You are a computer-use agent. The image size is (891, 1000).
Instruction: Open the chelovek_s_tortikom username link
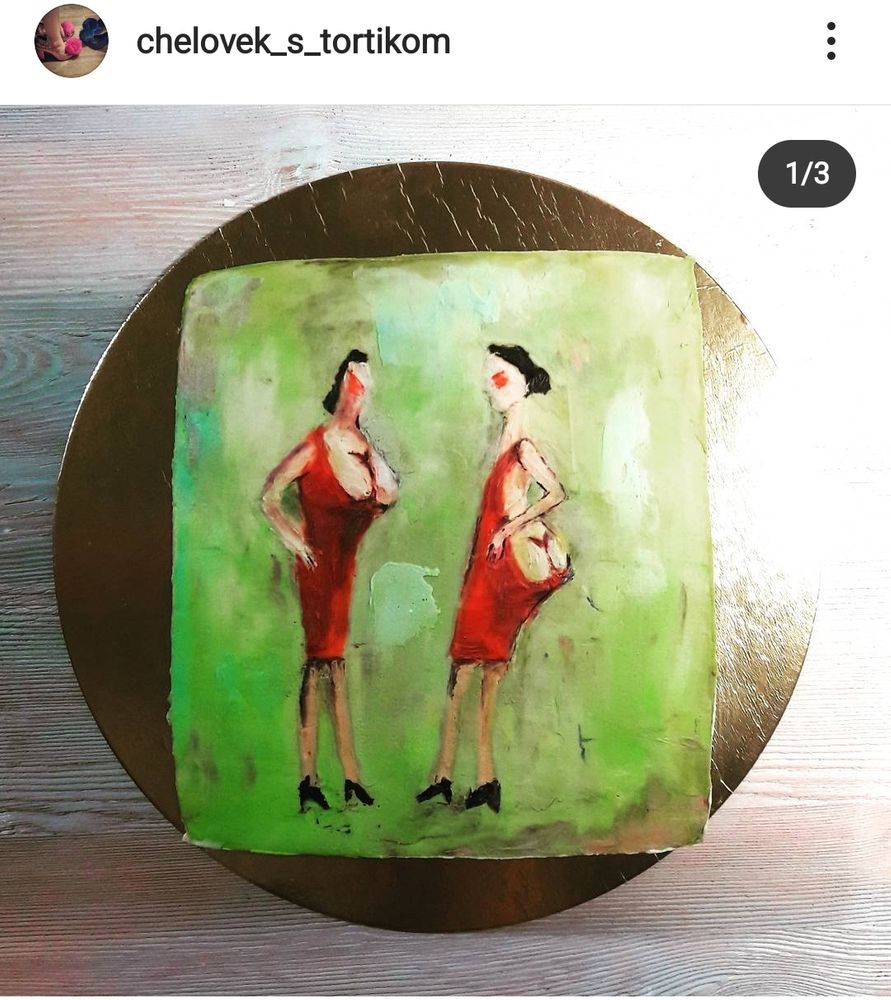(x=293, y=42)
